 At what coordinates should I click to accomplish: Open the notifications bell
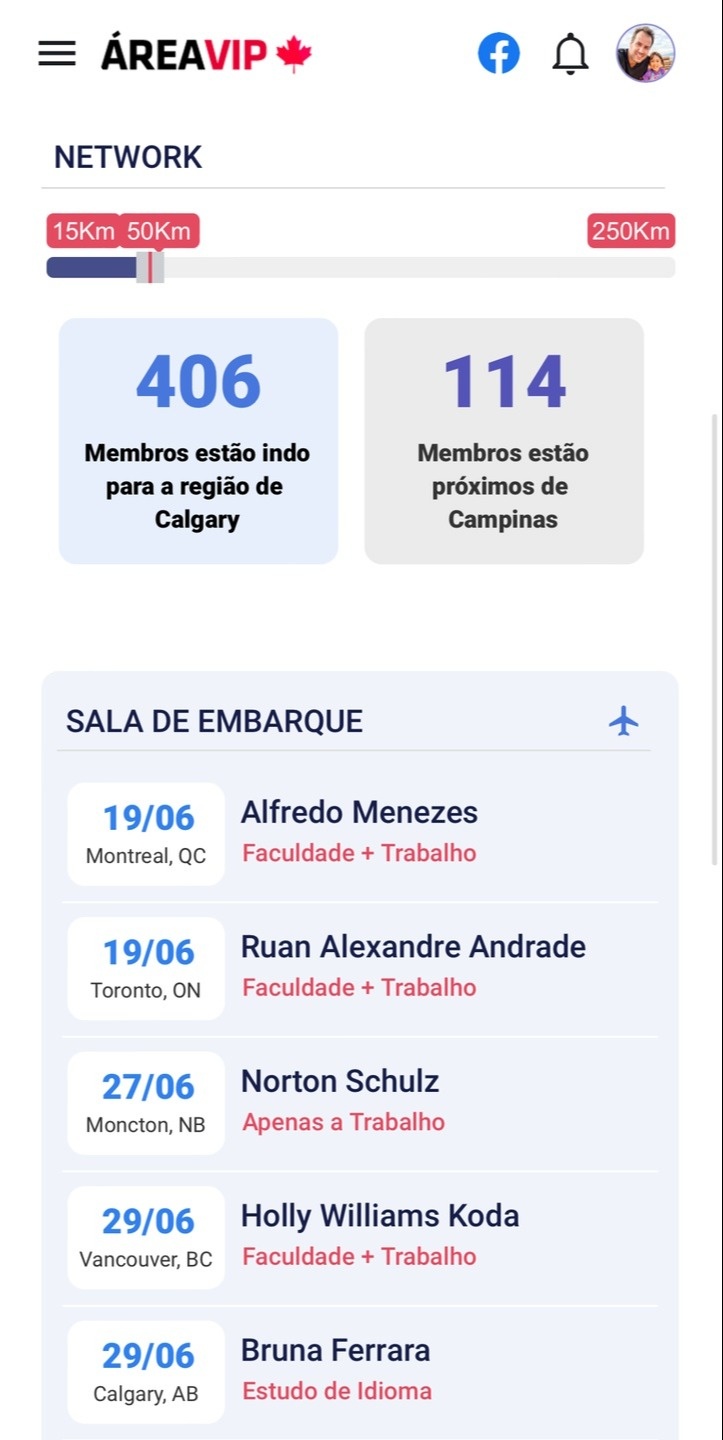[570, 54]
